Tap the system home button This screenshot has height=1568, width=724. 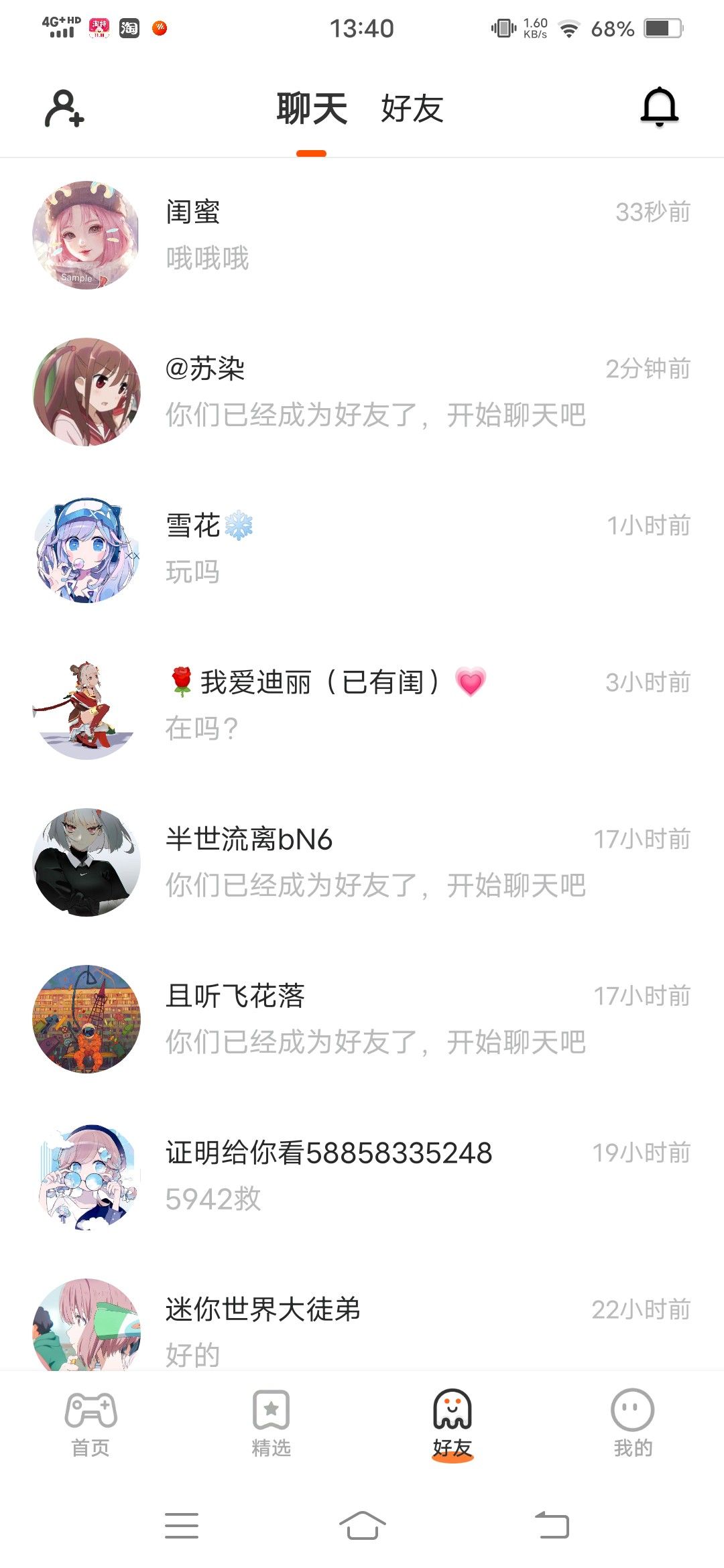tap(362, 1526)
